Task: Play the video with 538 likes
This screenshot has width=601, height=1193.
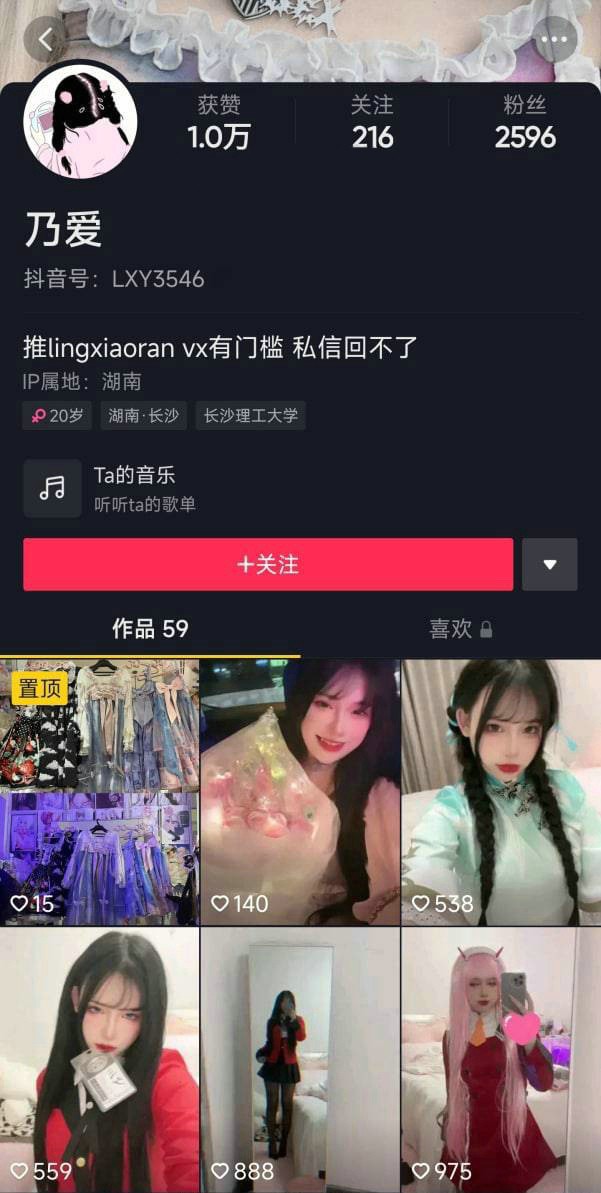Action: click(x=501, y=790)
